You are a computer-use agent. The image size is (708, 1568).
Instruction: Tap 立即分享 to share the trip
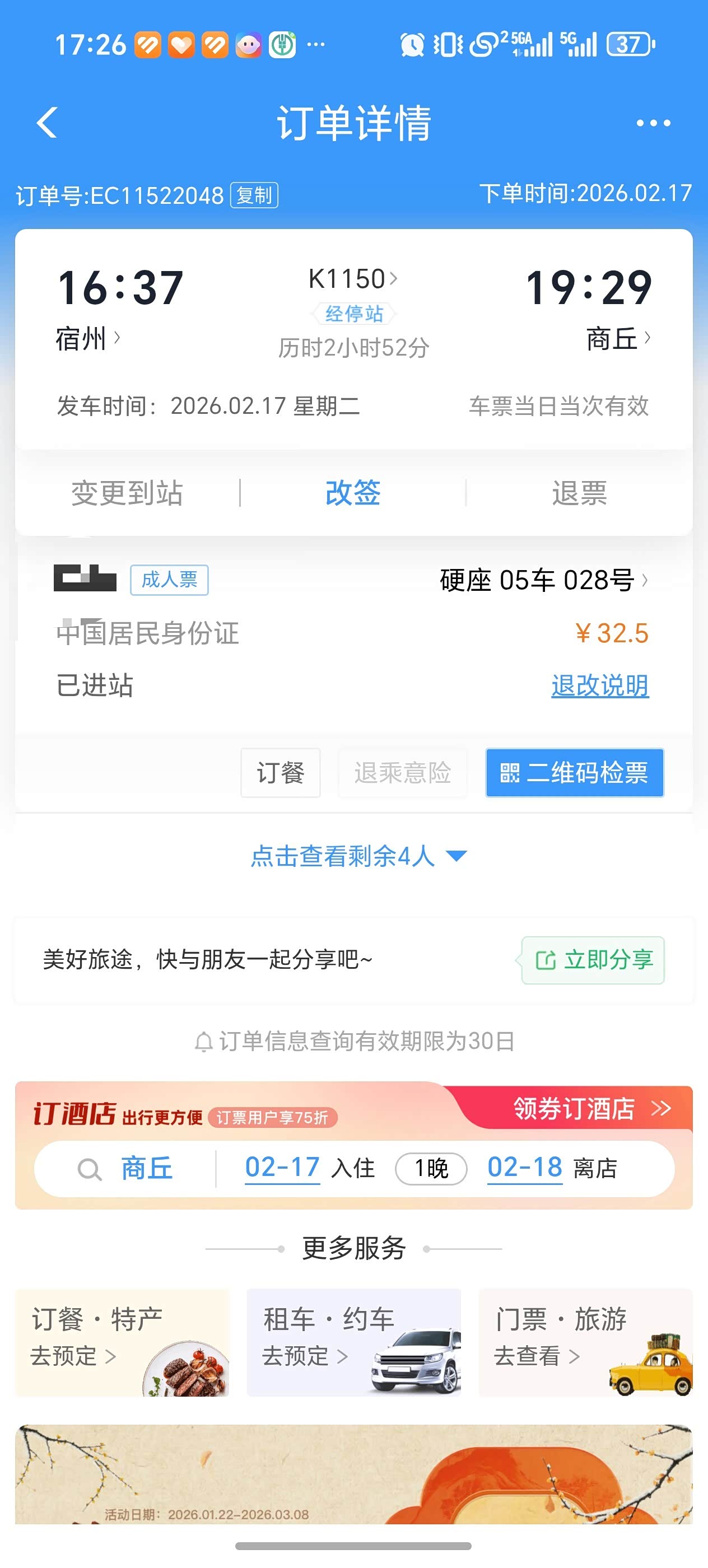point(593,960)
